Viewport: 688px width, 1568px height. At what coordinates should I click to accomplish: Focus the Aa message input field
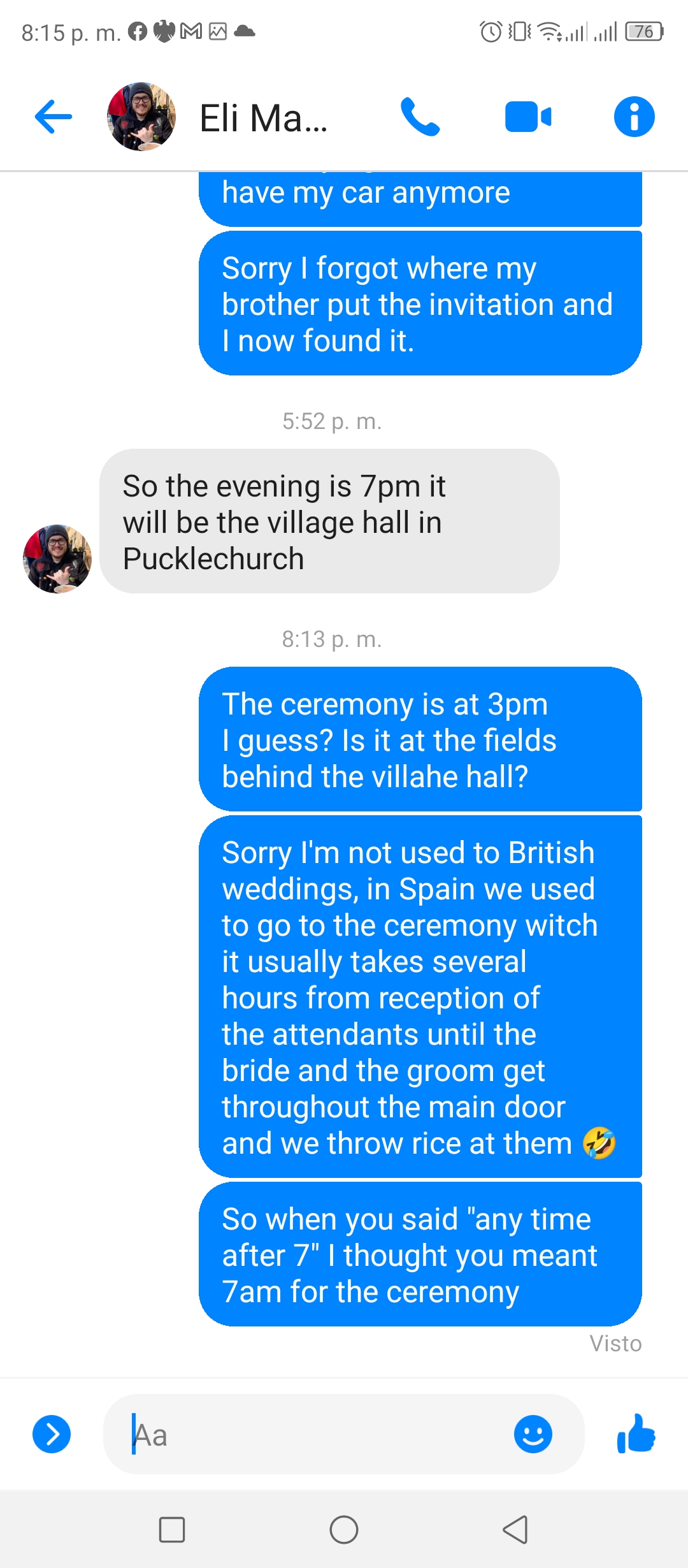coord(319,1434)
